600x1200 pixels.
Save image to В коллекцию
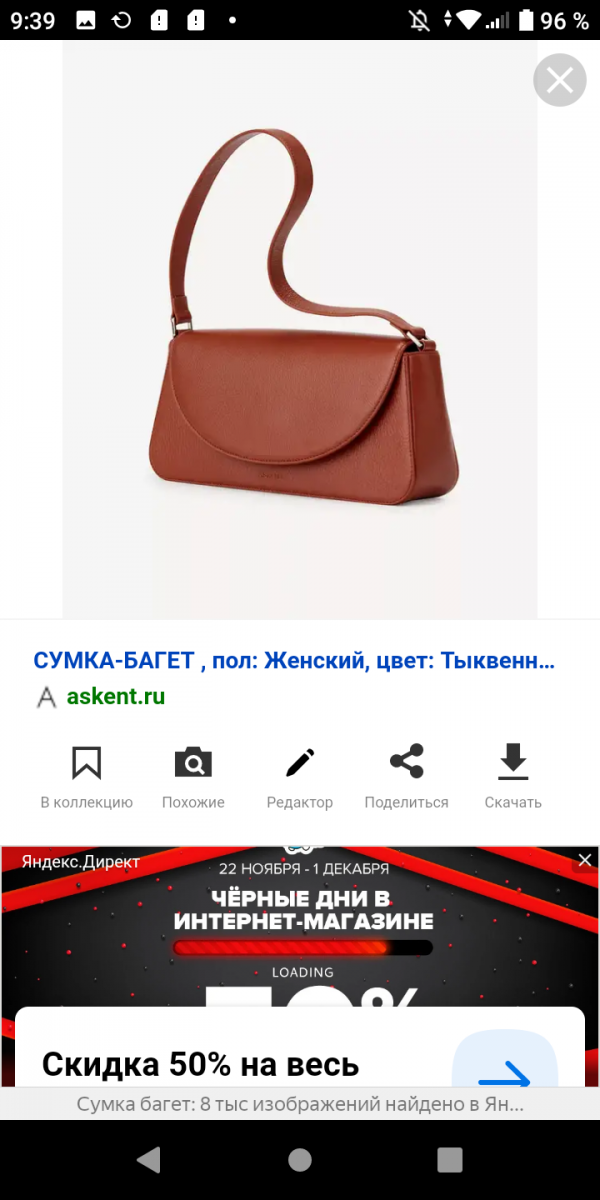87,777
